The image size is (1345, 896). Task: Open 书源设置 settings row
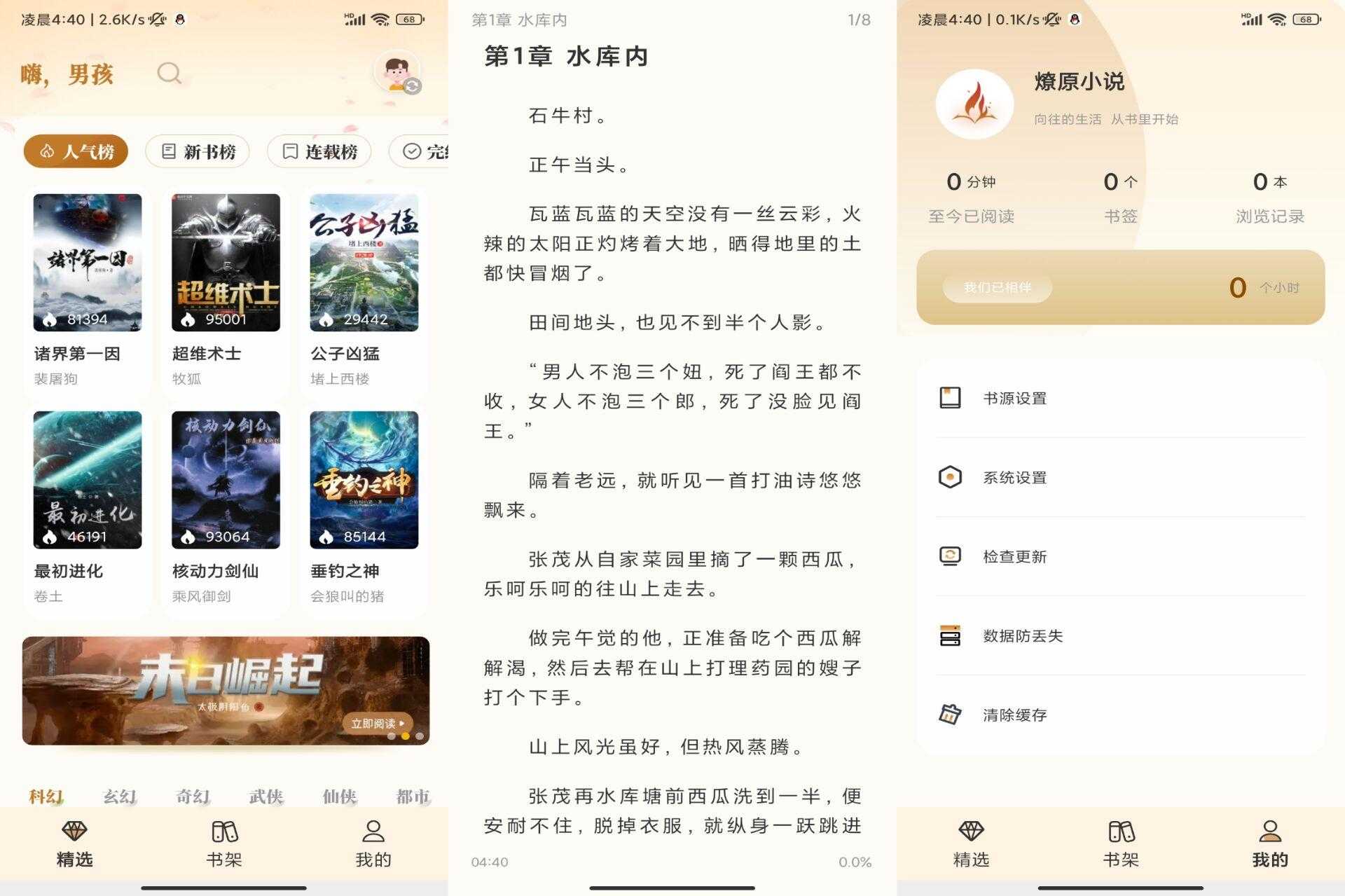(x=1119, y=399)
